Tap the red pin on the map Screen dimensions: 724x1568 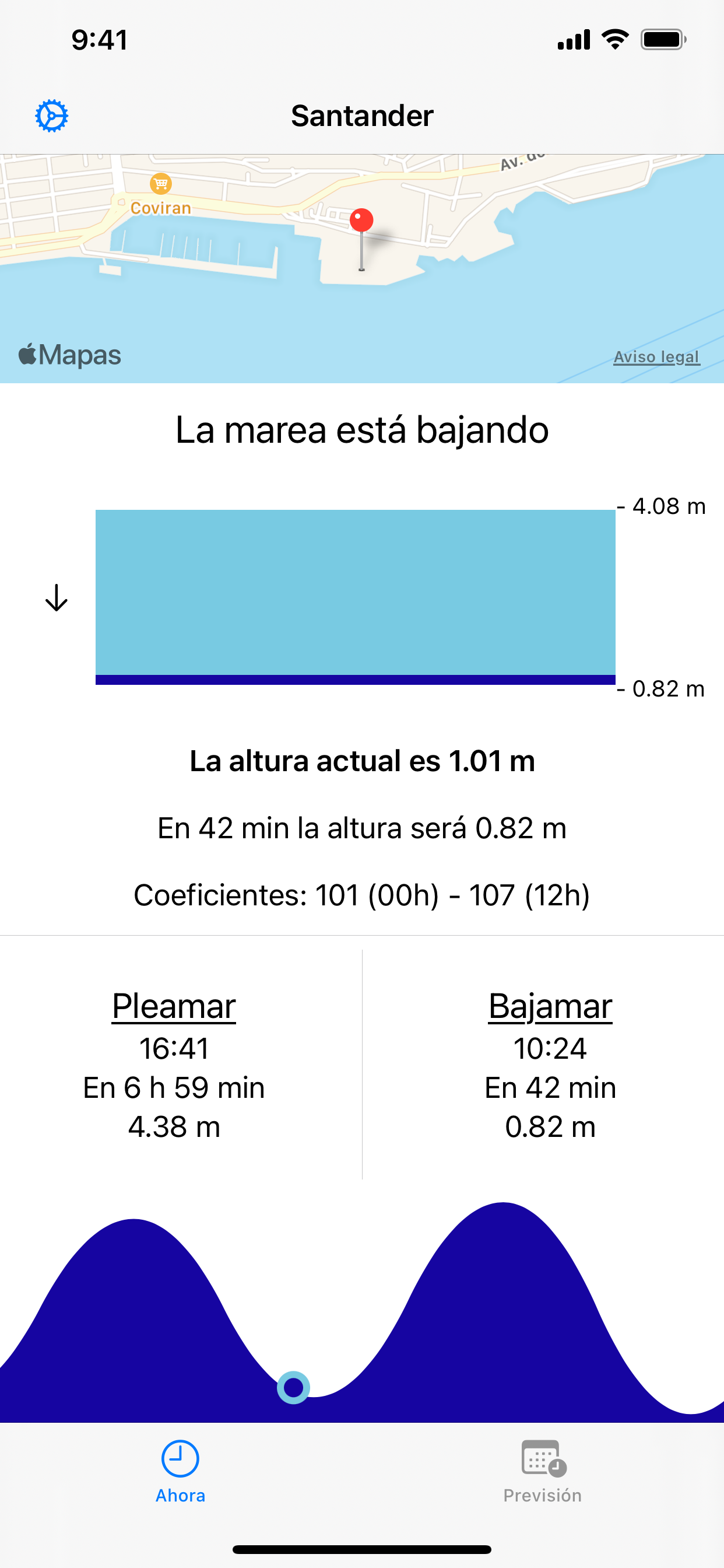click(x=361, y=239)
